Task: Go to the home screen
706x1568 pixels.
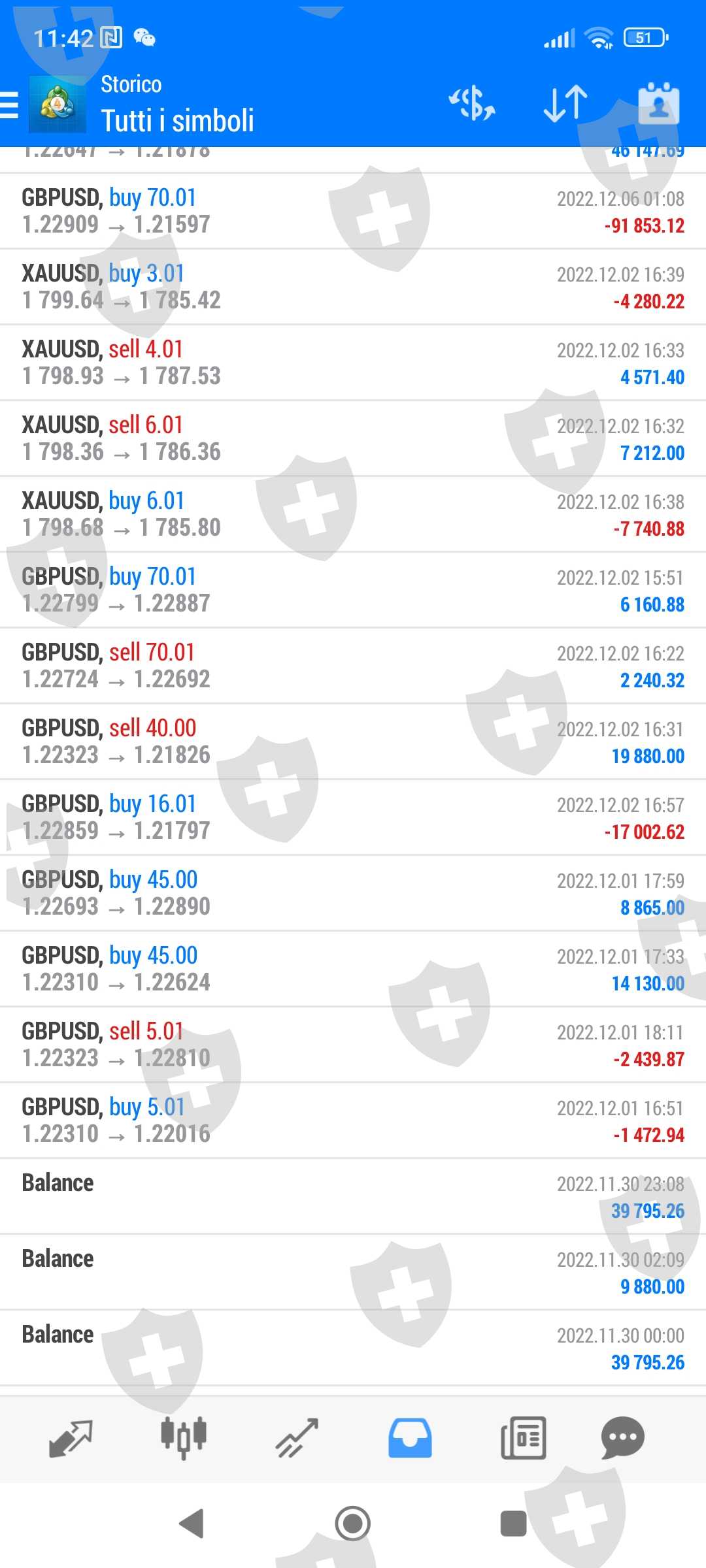Action: [353, 1524]
